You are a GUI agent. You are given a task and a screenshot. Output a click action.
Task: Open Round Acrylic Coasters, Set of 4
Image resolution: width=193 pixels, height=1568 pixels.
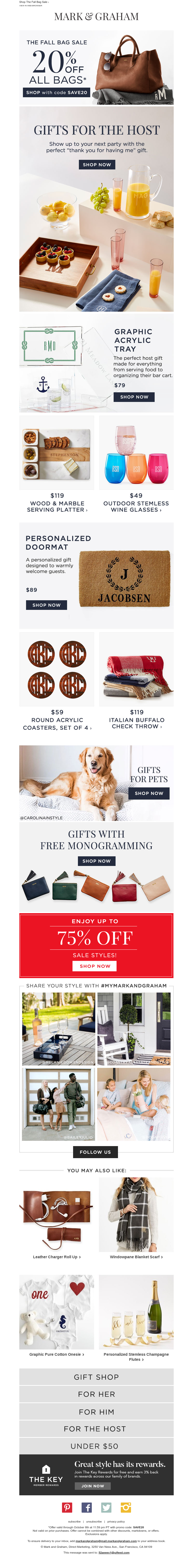coord(57,723)
